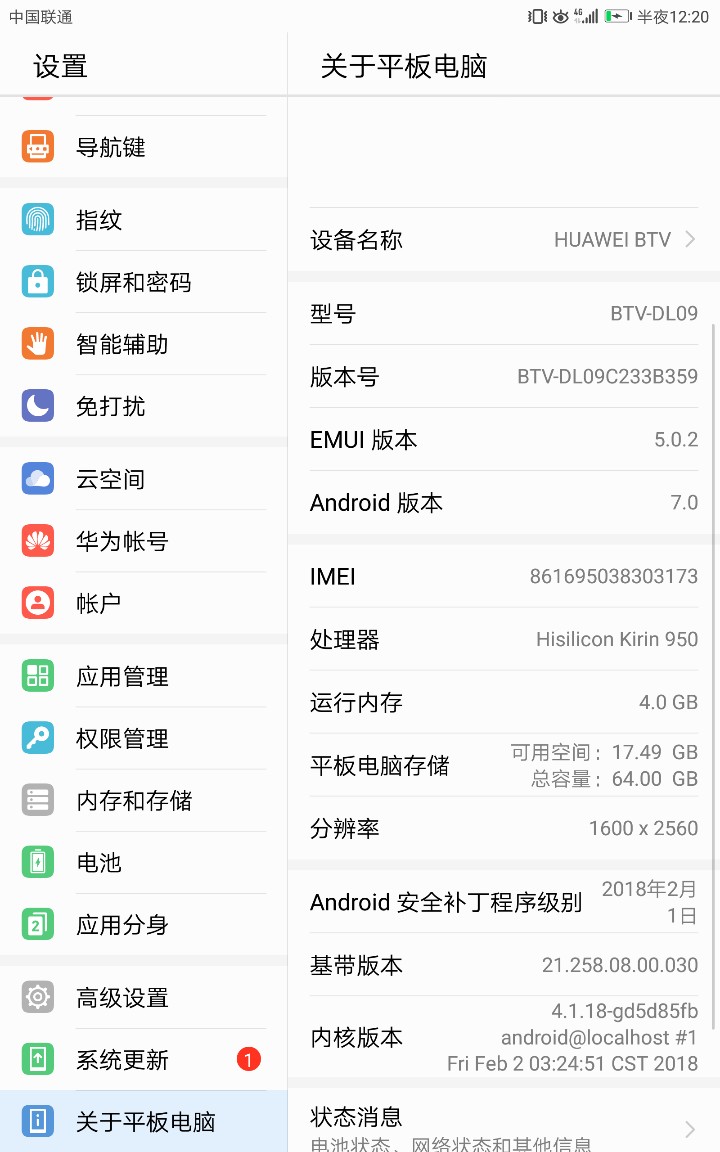Screen dimensions: 720x1152
Task: Open 状态消息 details
Action: (503, 1127)
